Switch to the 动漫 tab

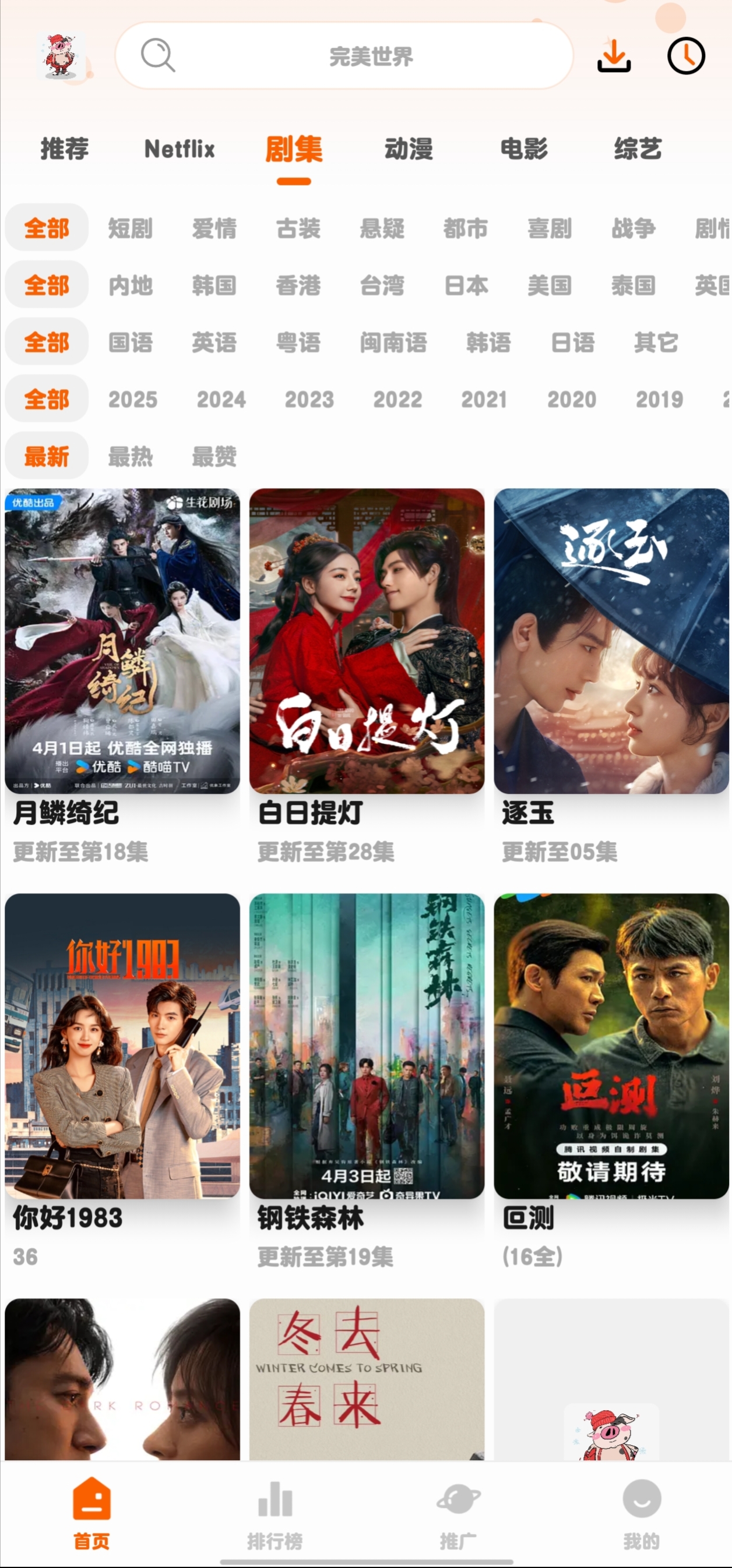409,149
